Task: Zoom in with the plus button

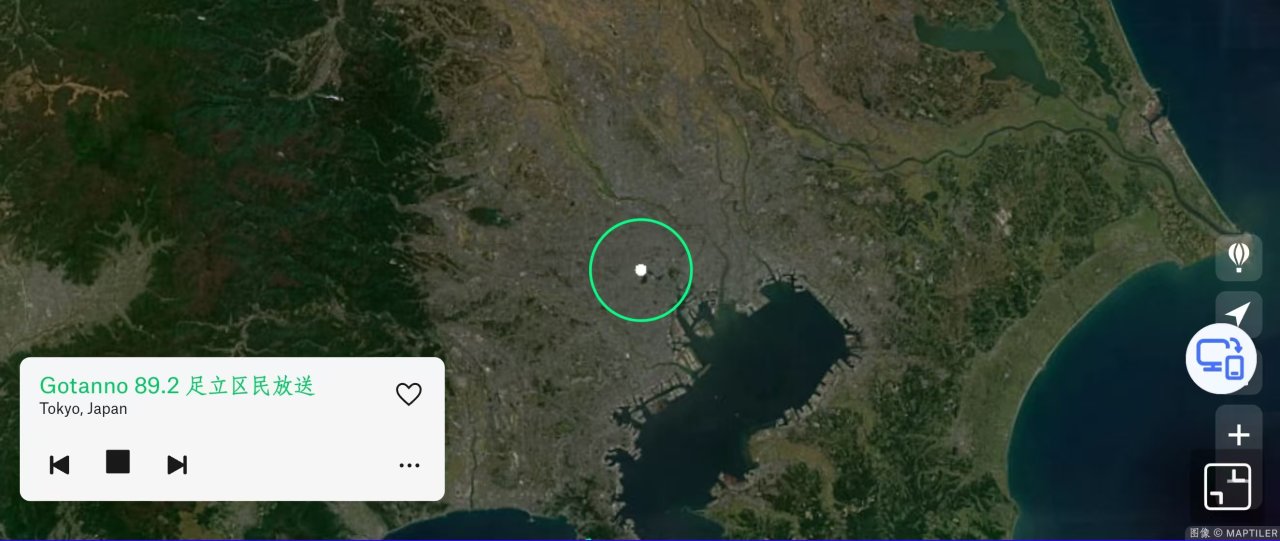Action: click(x=1239, y=435)
